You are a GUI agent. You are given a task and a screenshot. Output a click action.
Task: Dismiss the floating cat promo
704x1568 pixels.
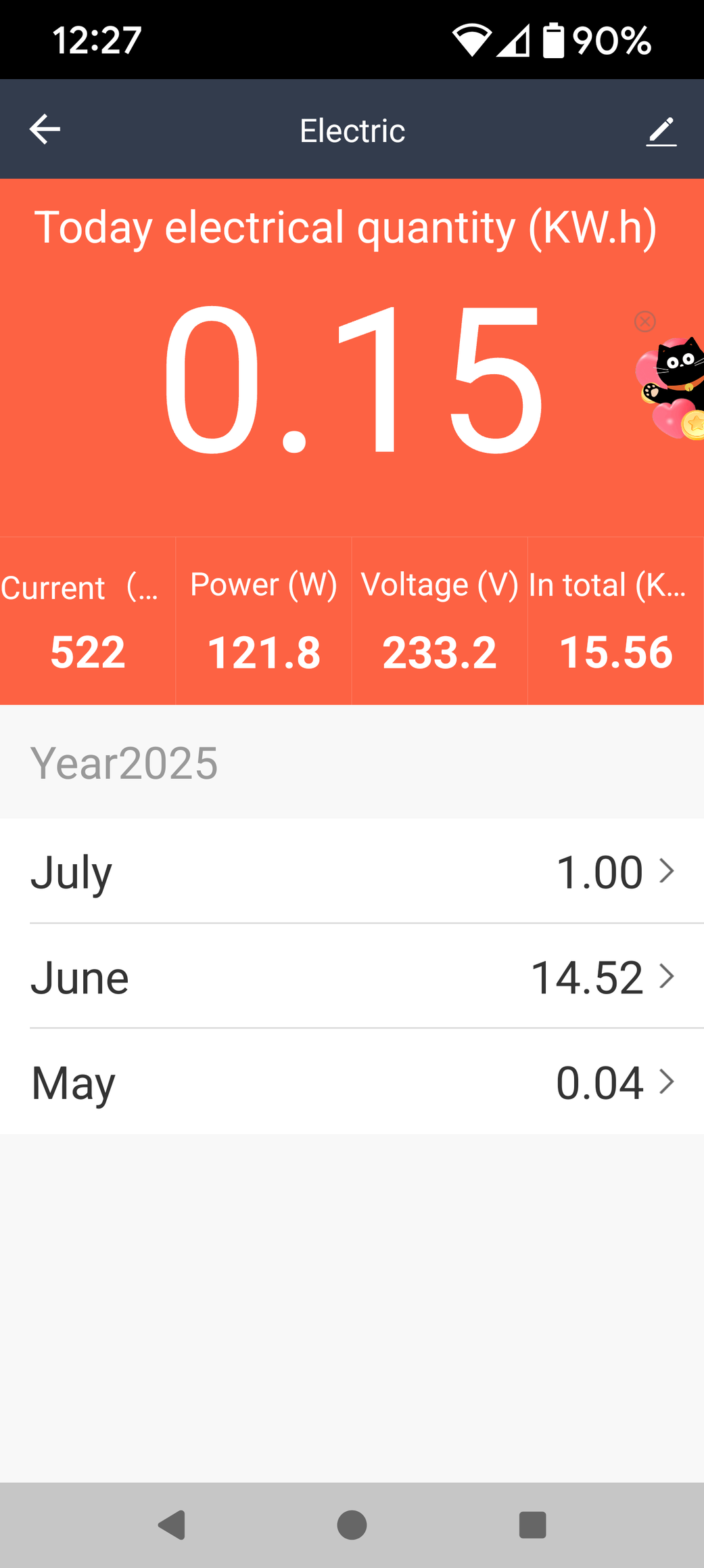644,321
